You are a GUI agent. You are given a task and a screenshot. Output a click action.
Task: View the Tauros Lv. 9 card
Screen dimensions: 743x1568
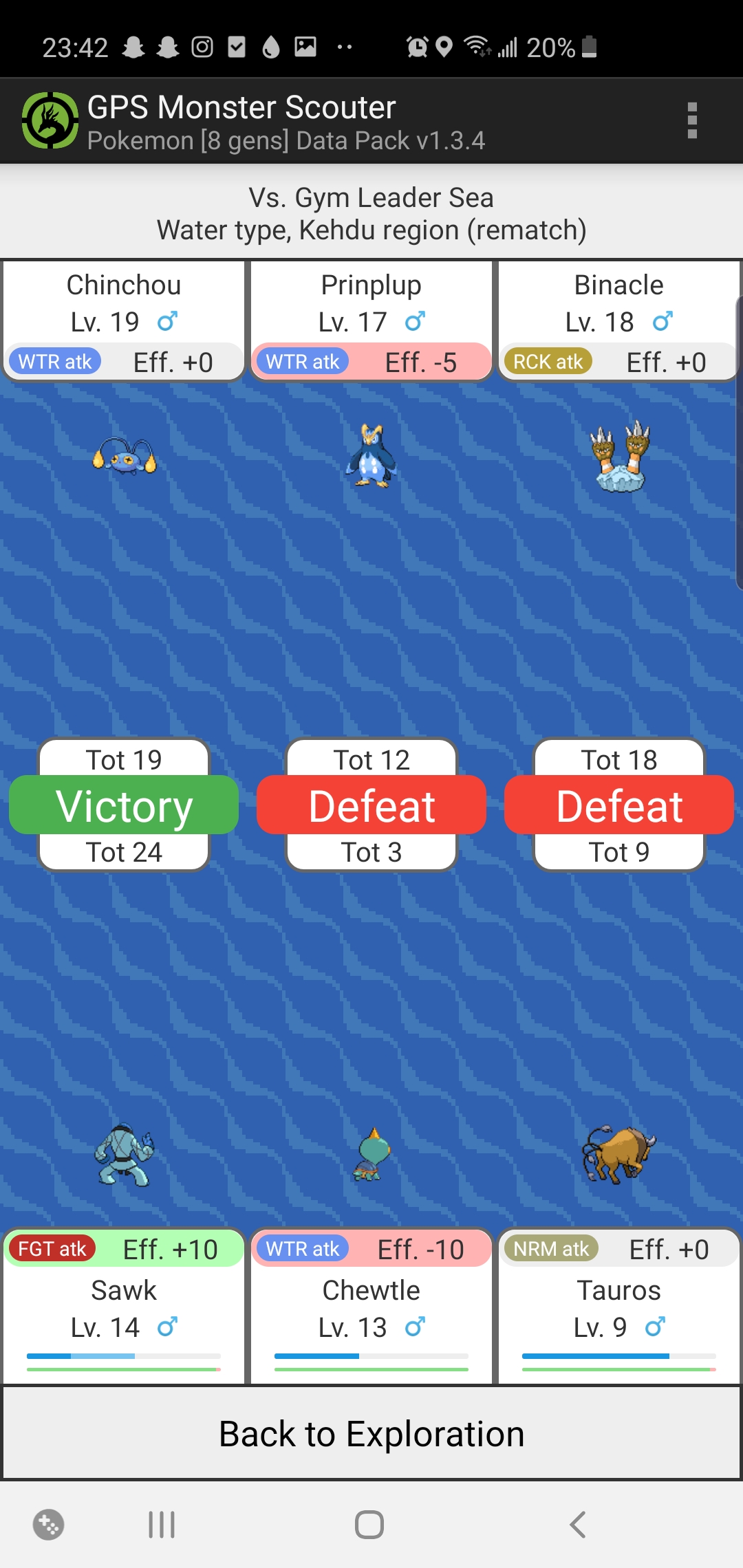[618, 1307]
